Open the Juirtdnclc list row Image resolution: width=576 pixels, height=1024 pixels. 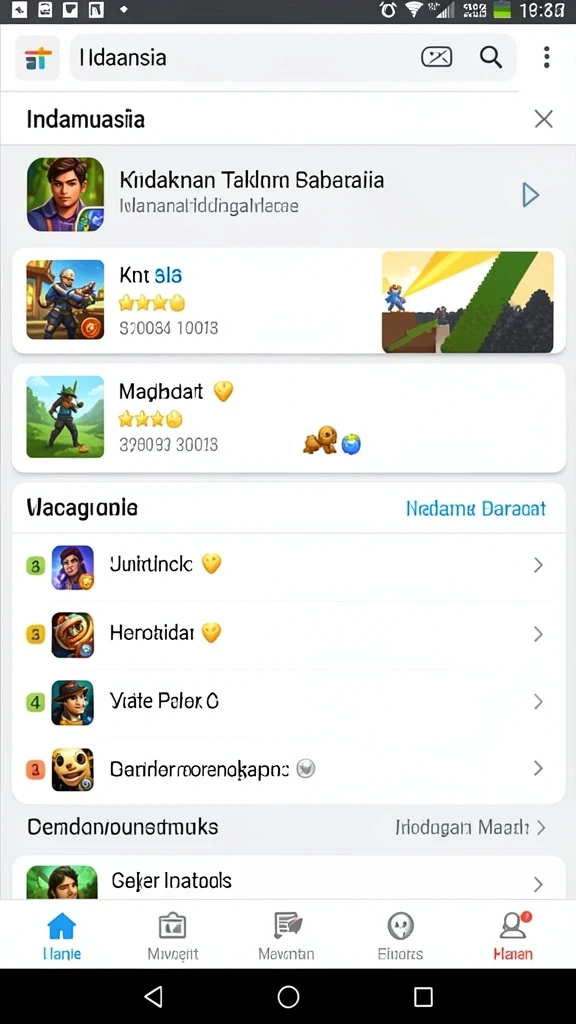point(289,566)
